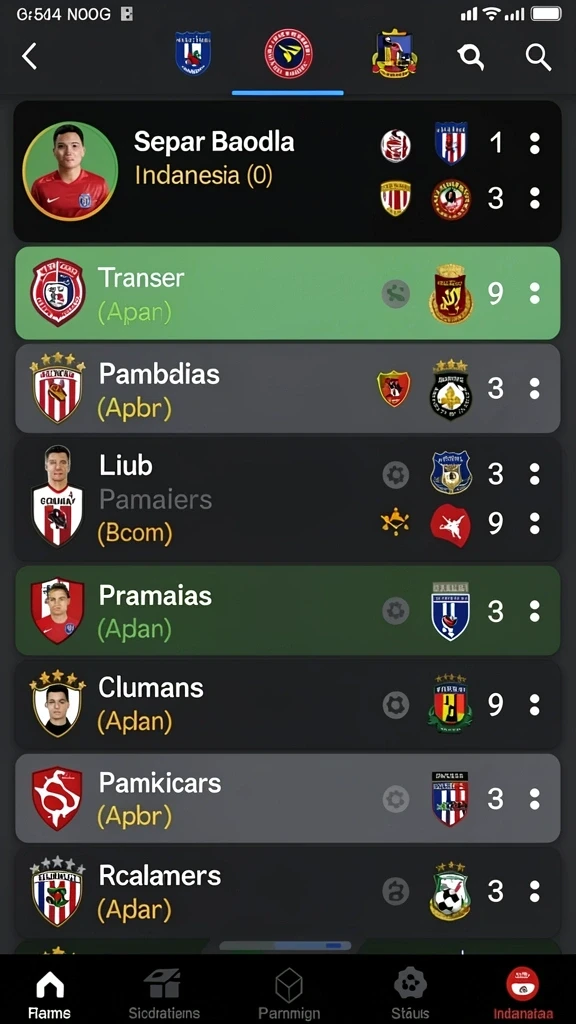576x1024 pixels.
Task: Open more options for Pramaias
Action: click(534, 611)
